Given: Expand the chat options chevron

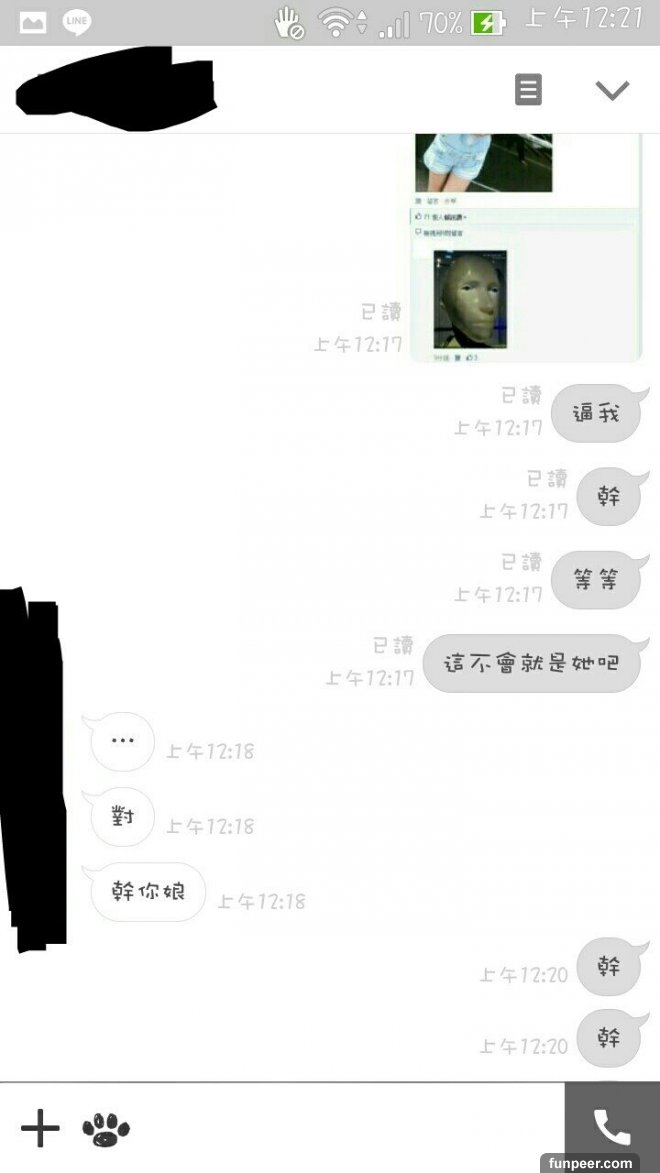Looking at the screenshot, I should [612, 90].
